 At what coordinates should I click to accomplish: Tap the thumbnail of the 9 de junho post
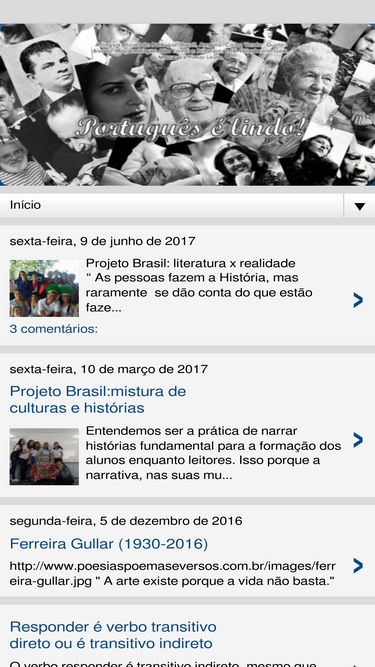point(44,288)
